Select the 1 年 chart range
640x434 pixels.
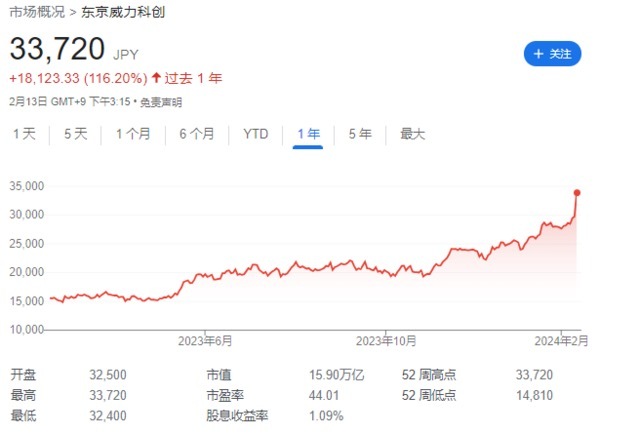(x=308, y=133)
